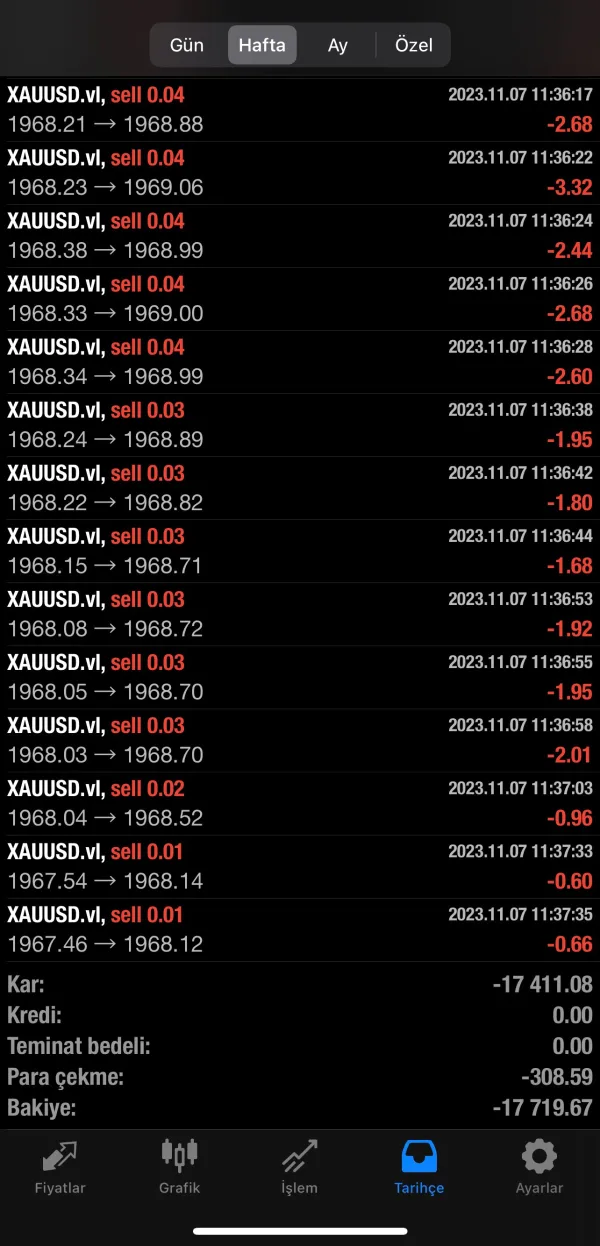
Task: Open Ayarlar settings tab
Action: click(x=539, y=1168)
